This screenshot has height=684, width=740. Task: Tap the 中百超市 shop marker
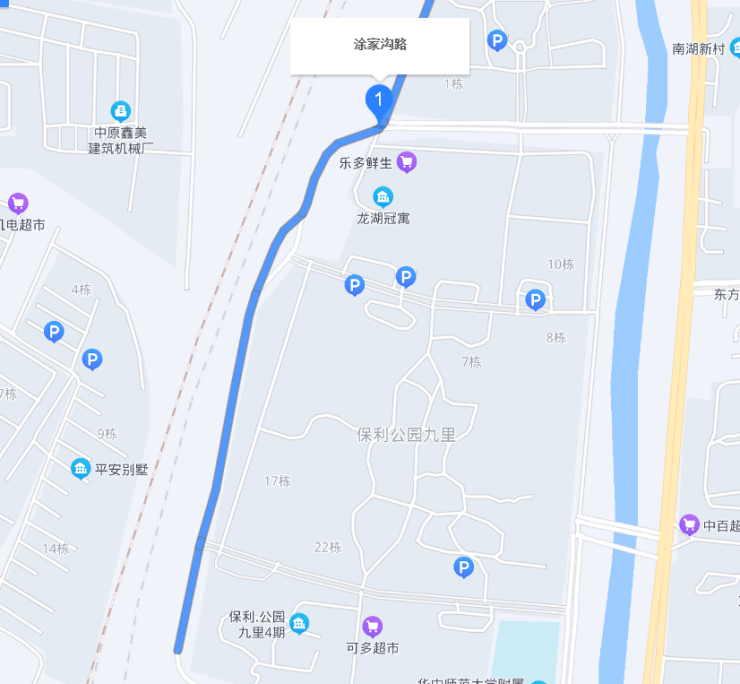pos(689,524)
